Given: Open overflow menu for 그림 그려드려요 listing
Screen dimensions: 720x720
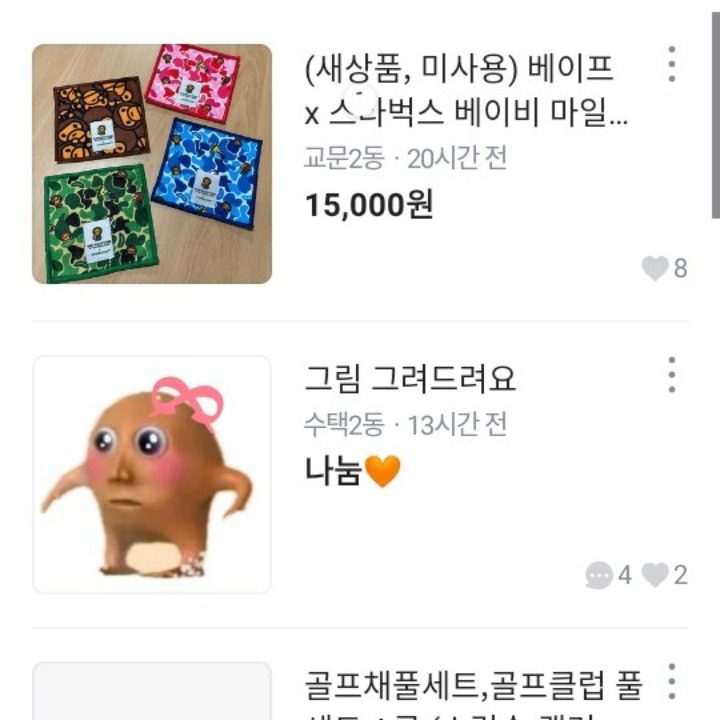Looking at the screenshot, I should pyautogui.click(x=672, y=375).
